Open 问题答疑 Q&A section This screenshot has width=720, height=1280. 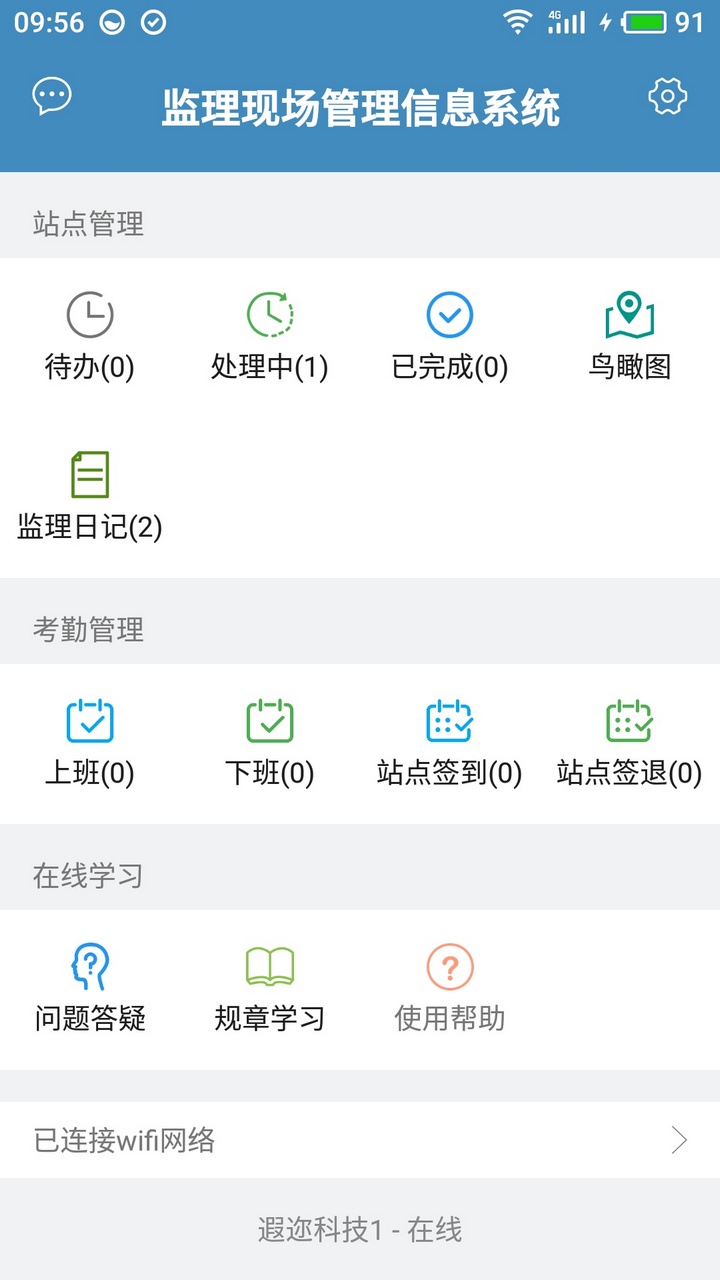click(90, 989)
